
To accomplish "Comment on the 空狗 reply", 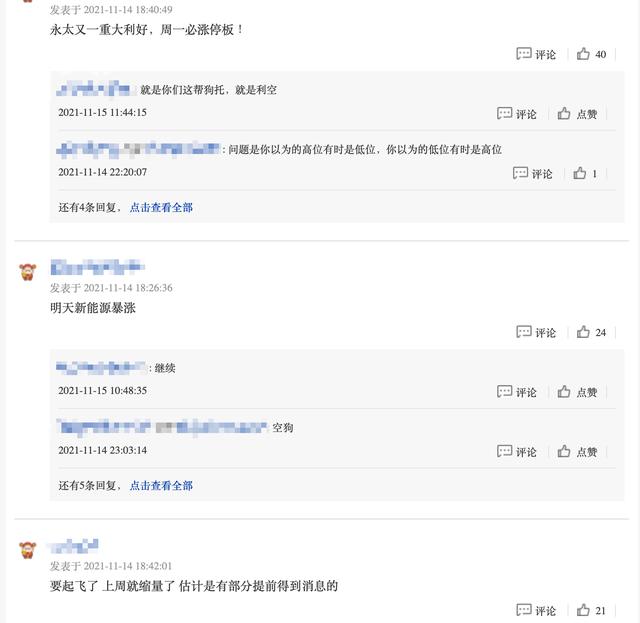I will (517, 451).
